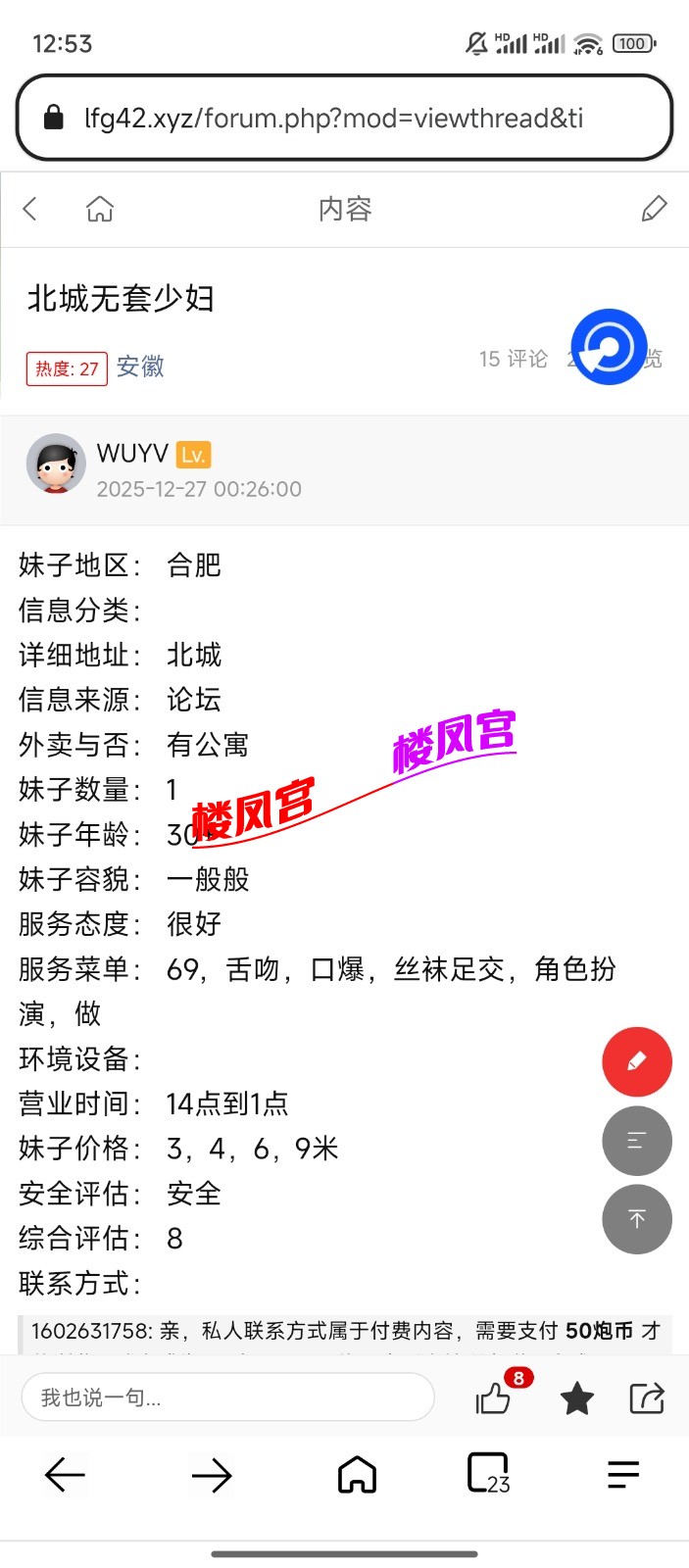Tap the red floating pencil button
The image size is (689, 1568).
[637, 1061]
